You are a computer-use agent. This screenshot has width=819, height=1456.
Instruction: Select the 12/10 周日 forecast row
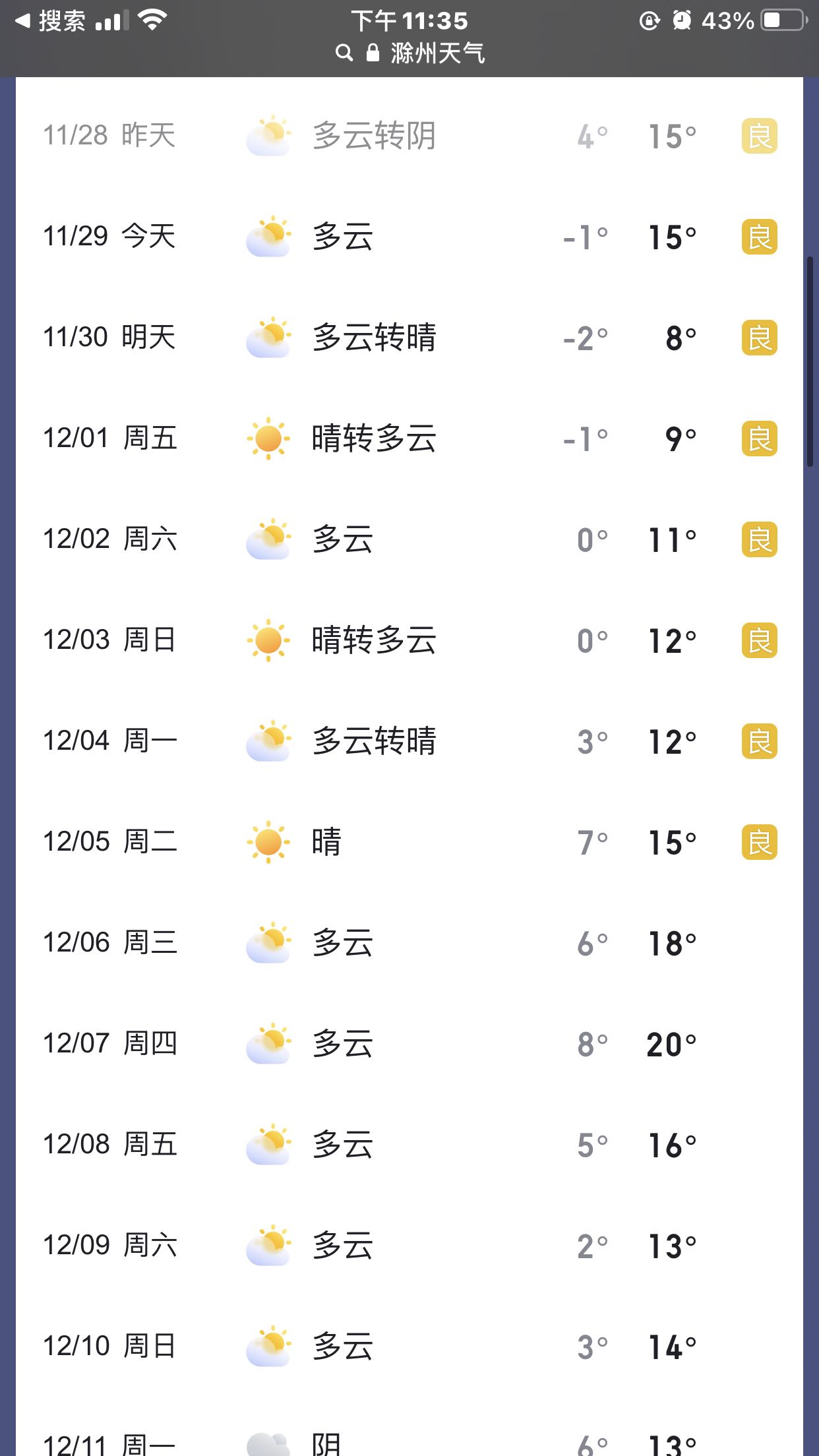409,1347
